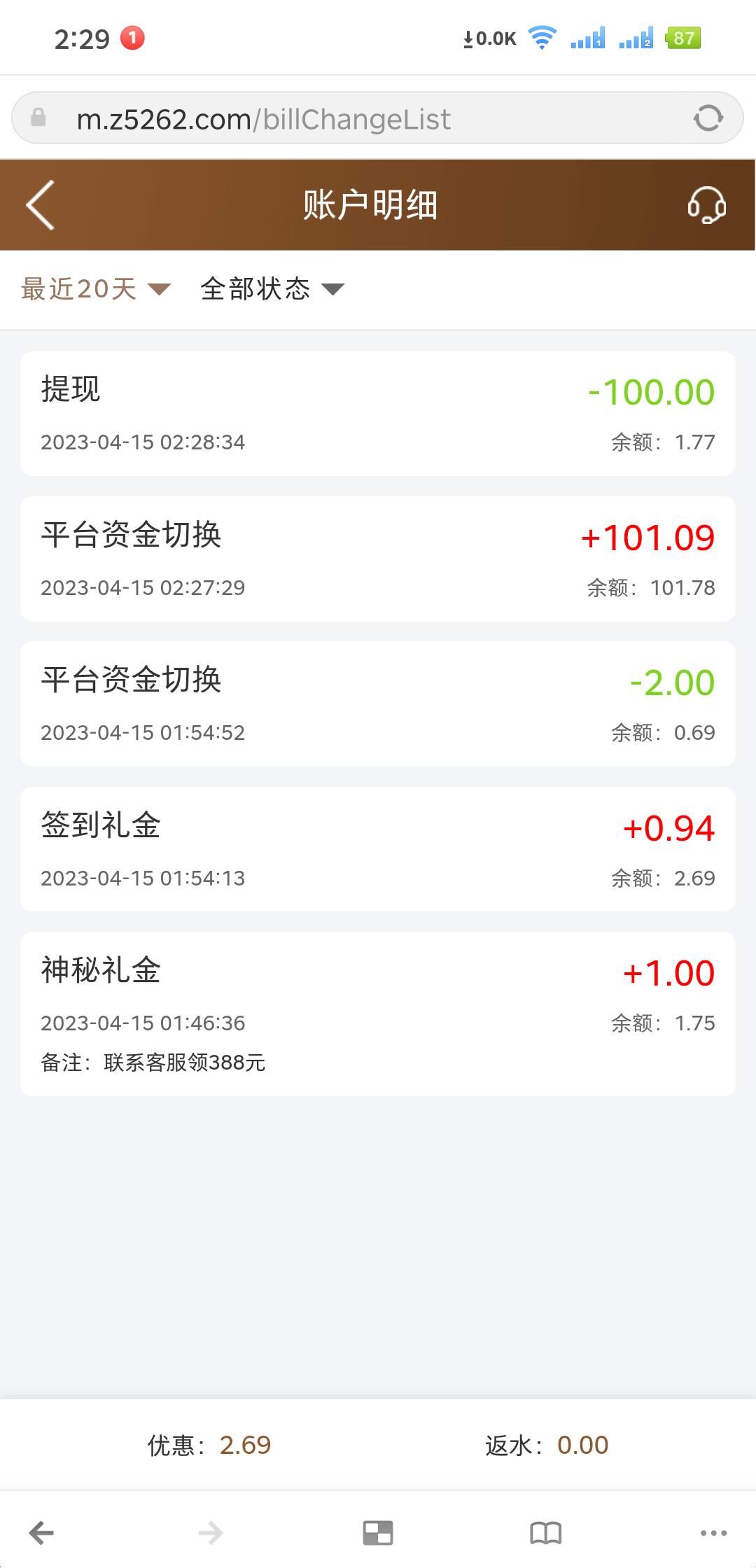Expand the 最近20天 date filter dropdown
Screen dimensions: 756x1568
pyautogui.click(x=94, y=288)
